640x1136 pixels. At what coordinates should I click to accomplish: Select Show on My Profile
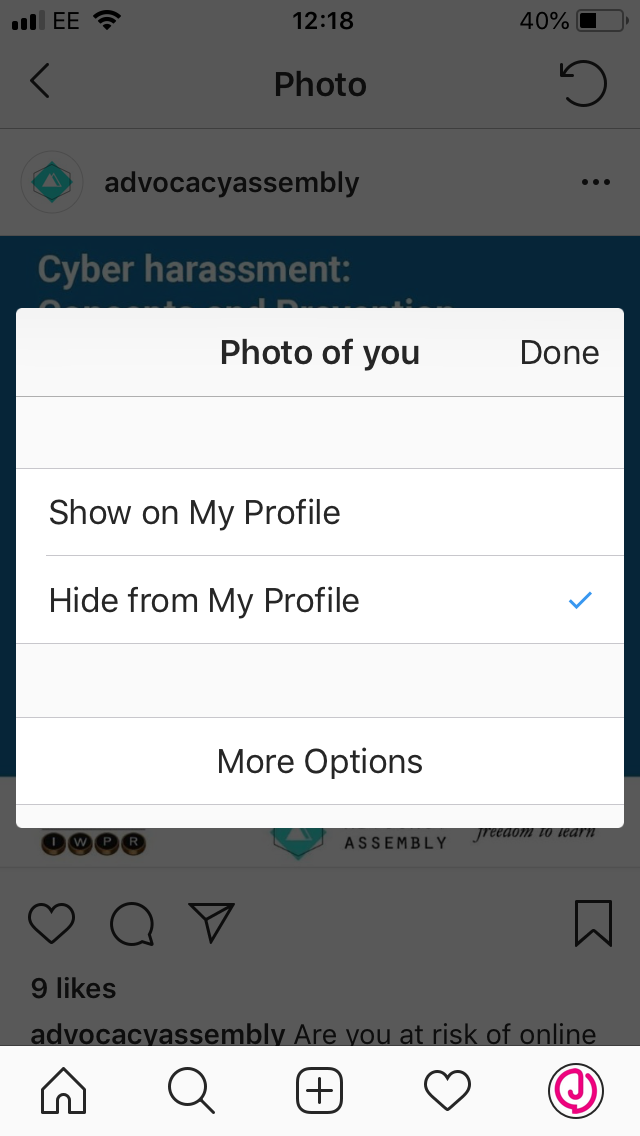[320, 513]
